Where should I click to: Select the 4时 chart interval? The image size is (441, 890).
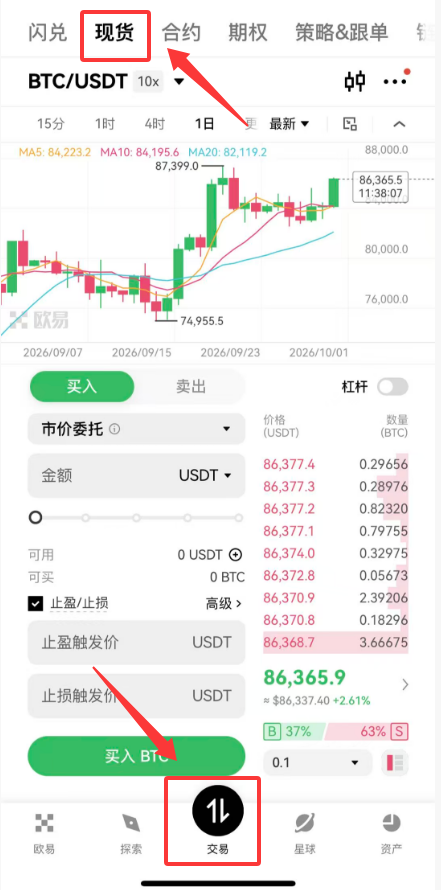tap(154, 123)
